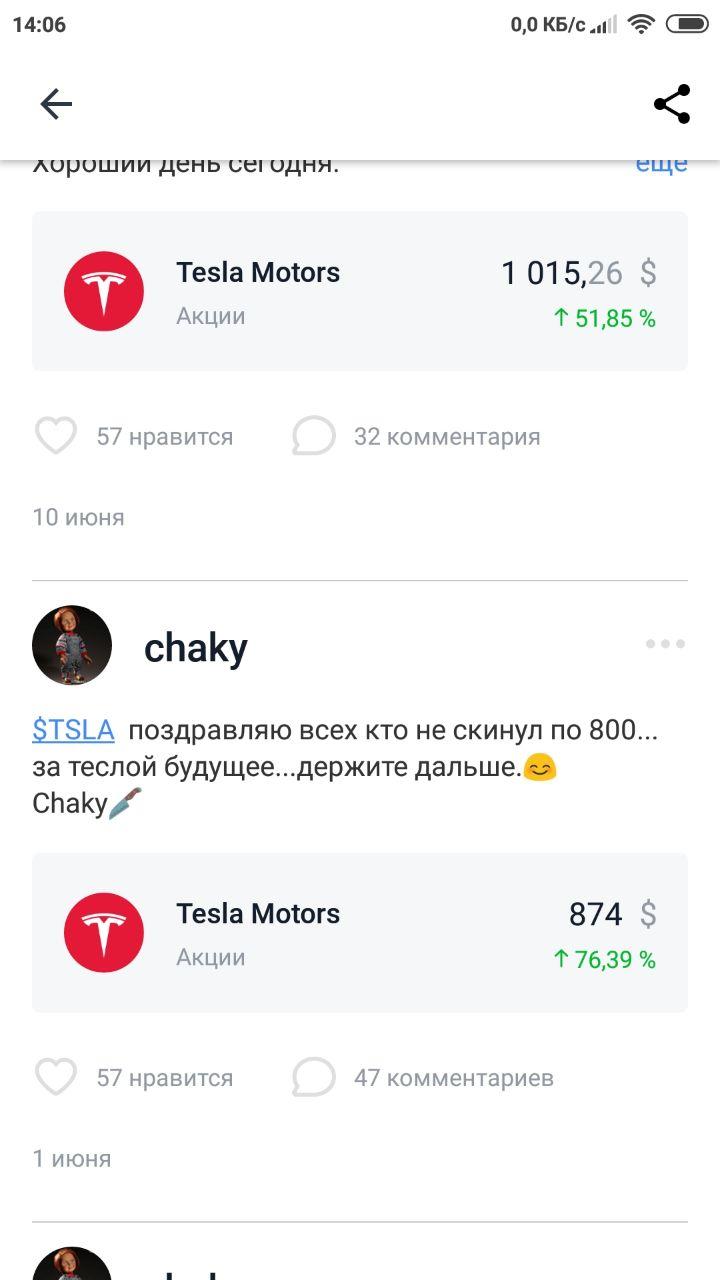The image size is (720, 1280).
Task: Open chaky's profile avatar
Action: (72, 645)
